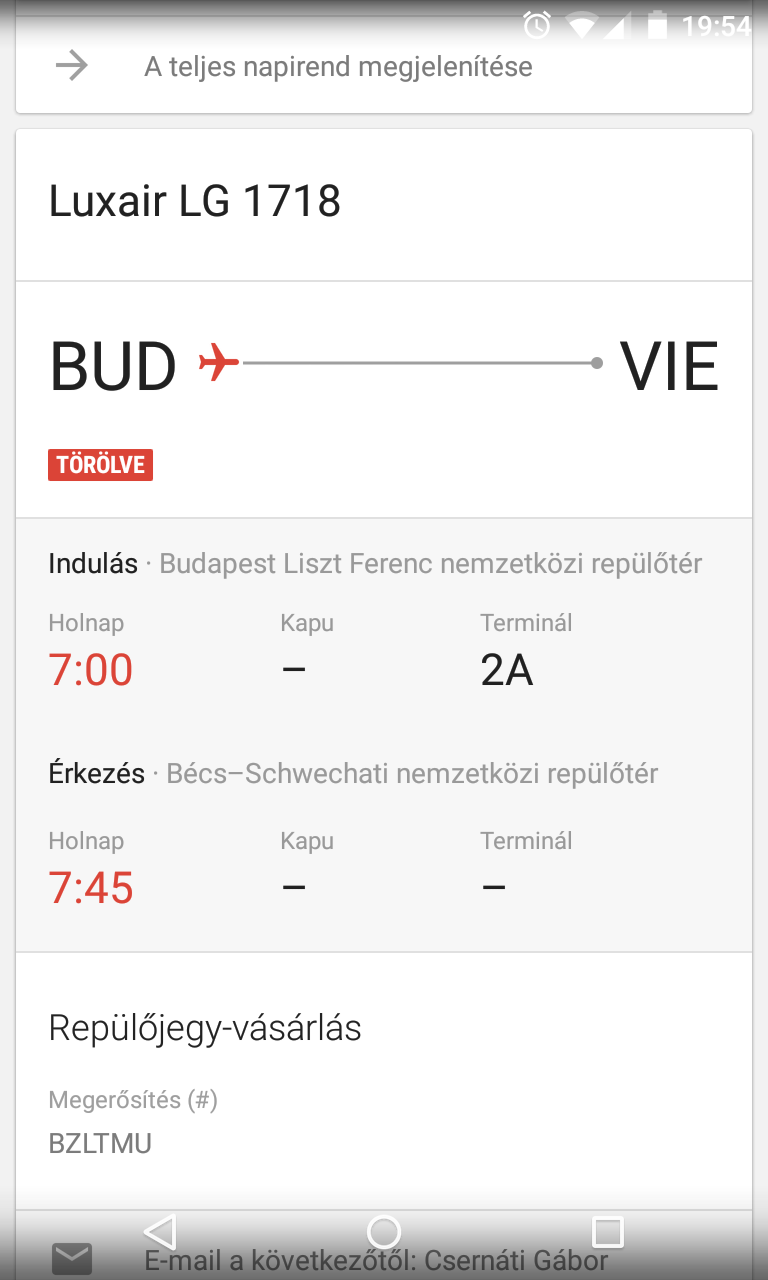Return to the home screen
The width and height of the screenshot is (768, 1280).
tap(384, 1231)
